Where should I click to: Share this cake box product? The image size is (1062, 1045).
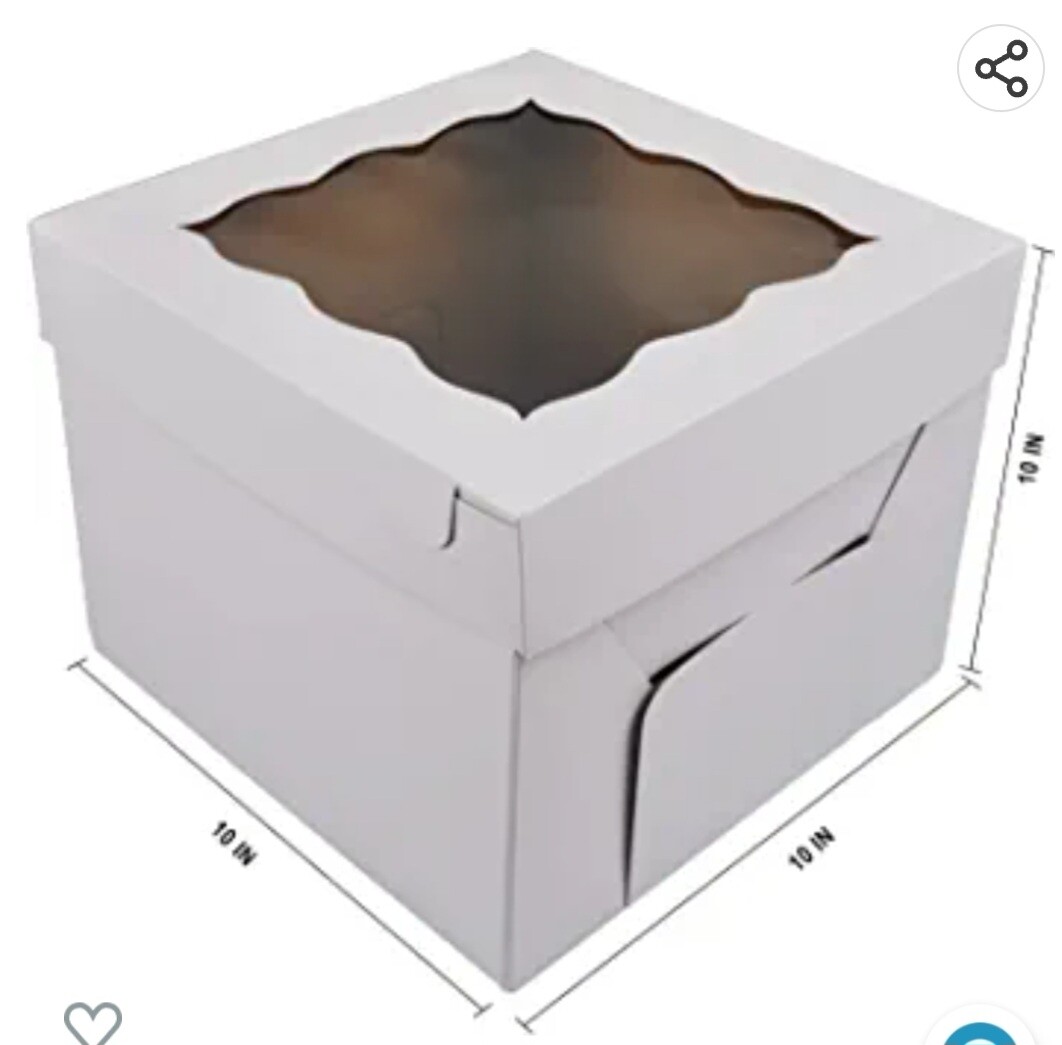[x=1001, y=68]
